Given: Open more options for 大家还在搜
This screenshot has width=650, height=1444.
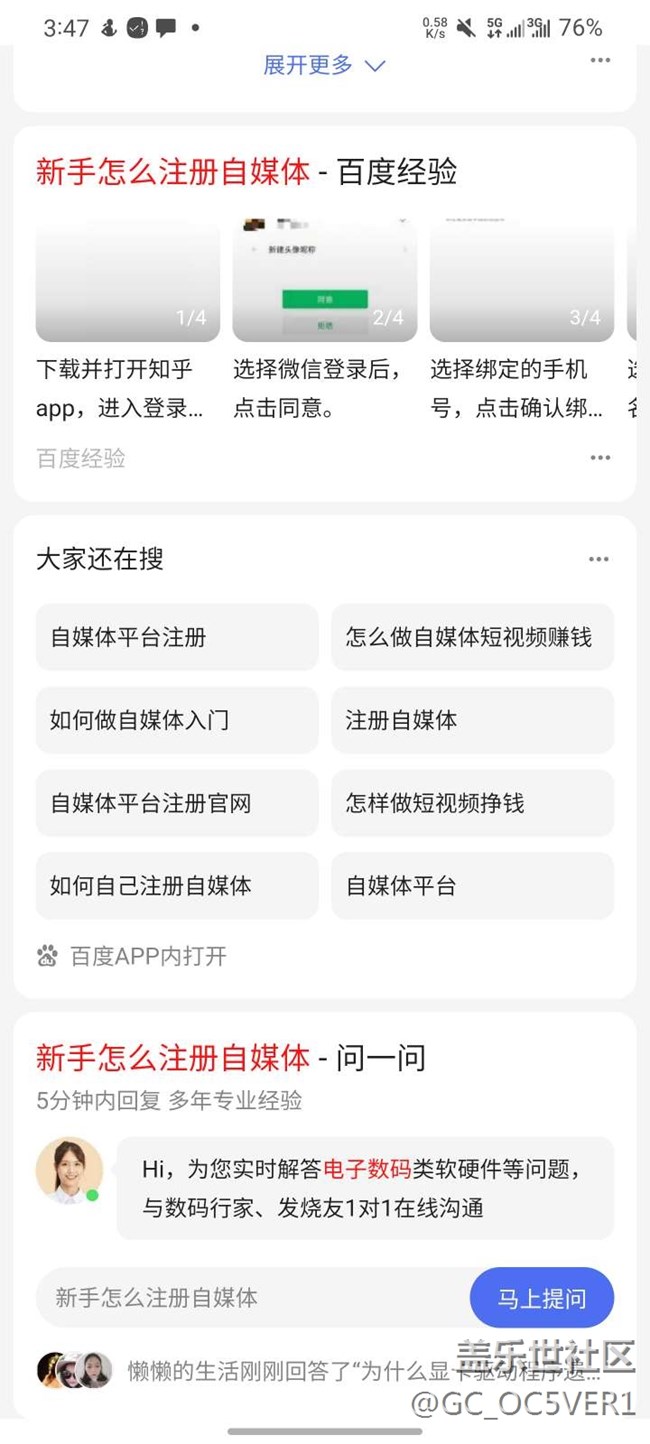Looking at the screenshot, I should 599,560.
